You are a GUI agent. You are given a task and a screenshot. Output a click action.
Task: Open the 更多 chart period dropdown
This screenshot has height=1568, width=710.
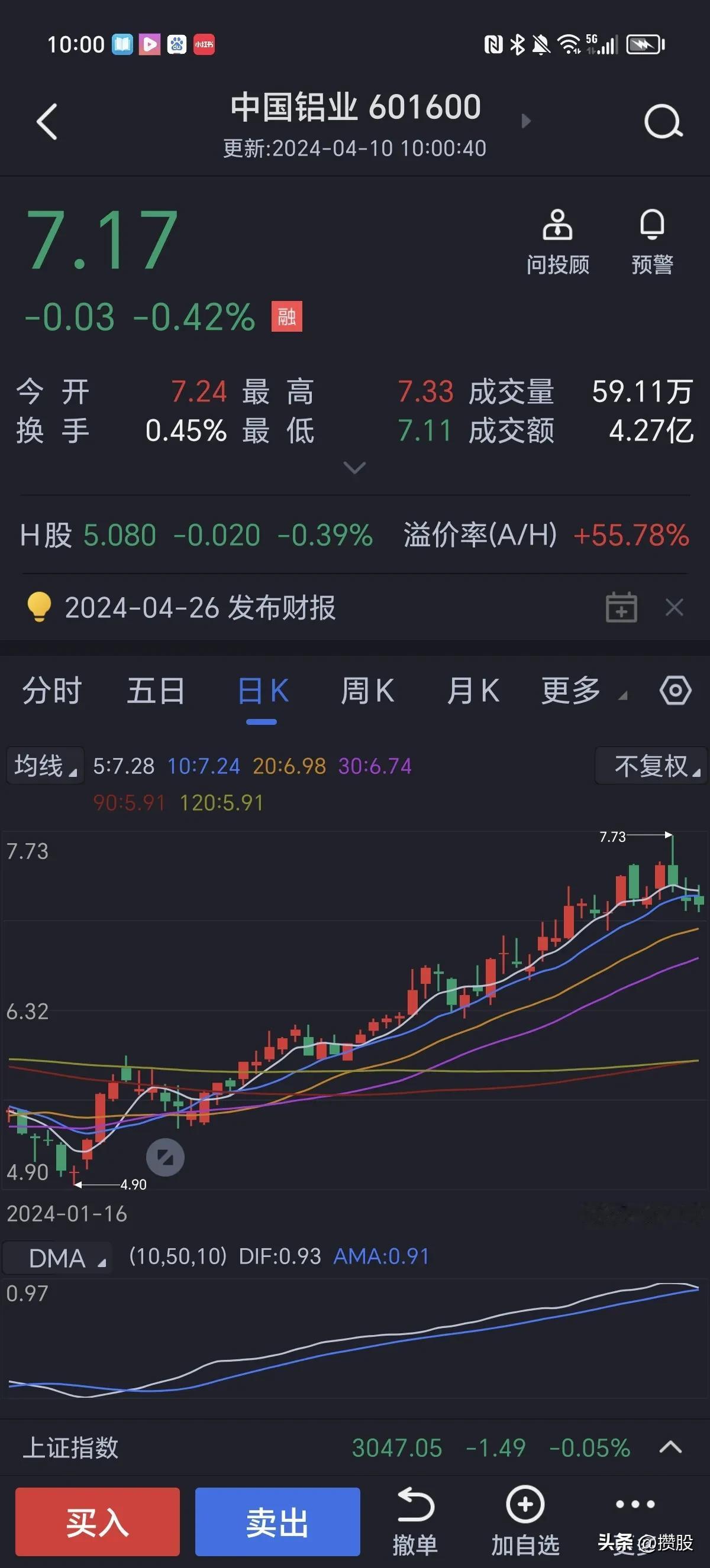[x=584, y=691]
